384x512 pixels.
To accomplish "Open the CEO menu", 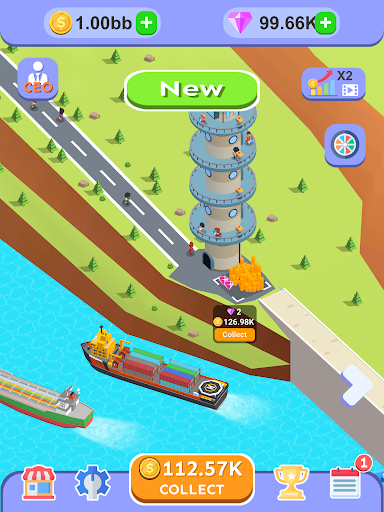I will (x=38, y=79).
